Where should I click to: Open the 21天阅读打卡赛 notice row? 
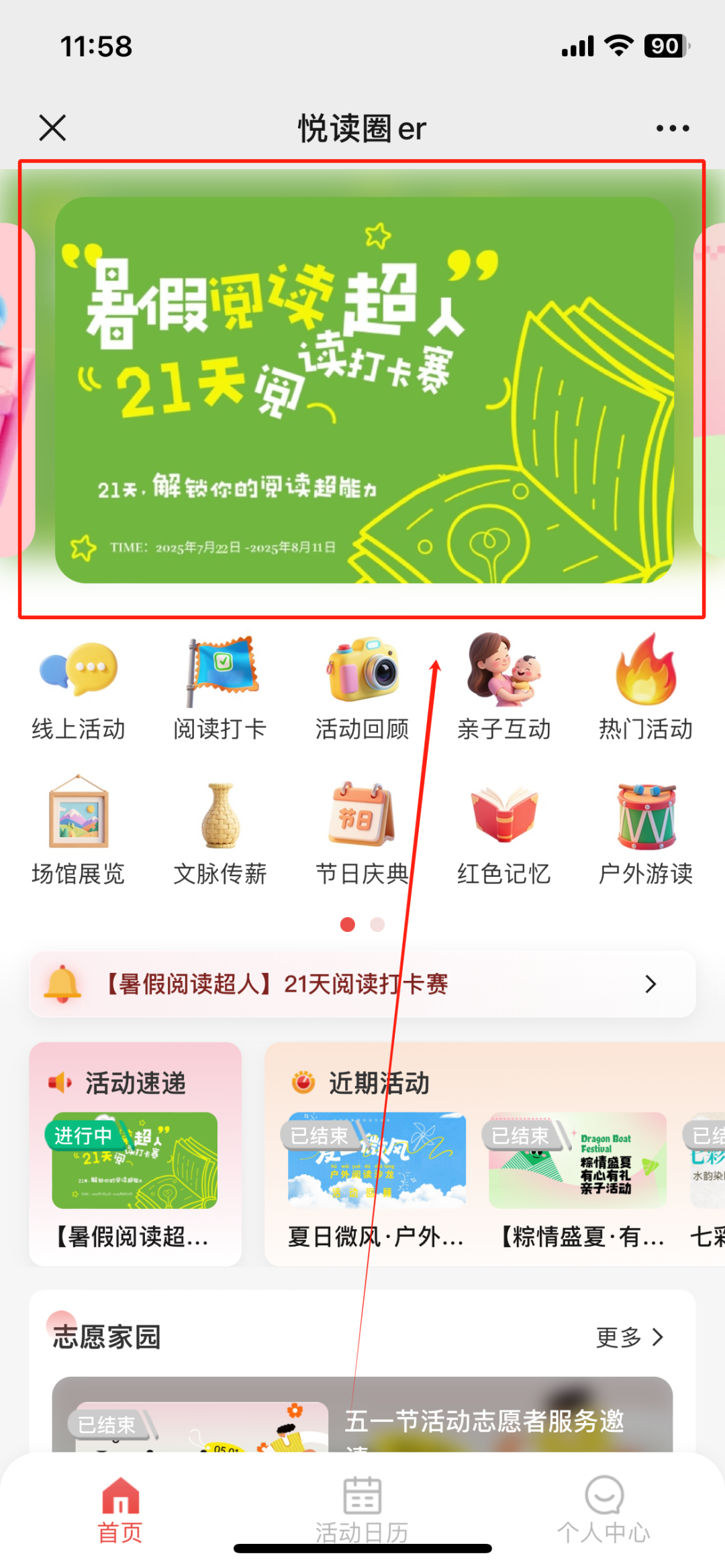pyautogui.click(x=362, y=984)
